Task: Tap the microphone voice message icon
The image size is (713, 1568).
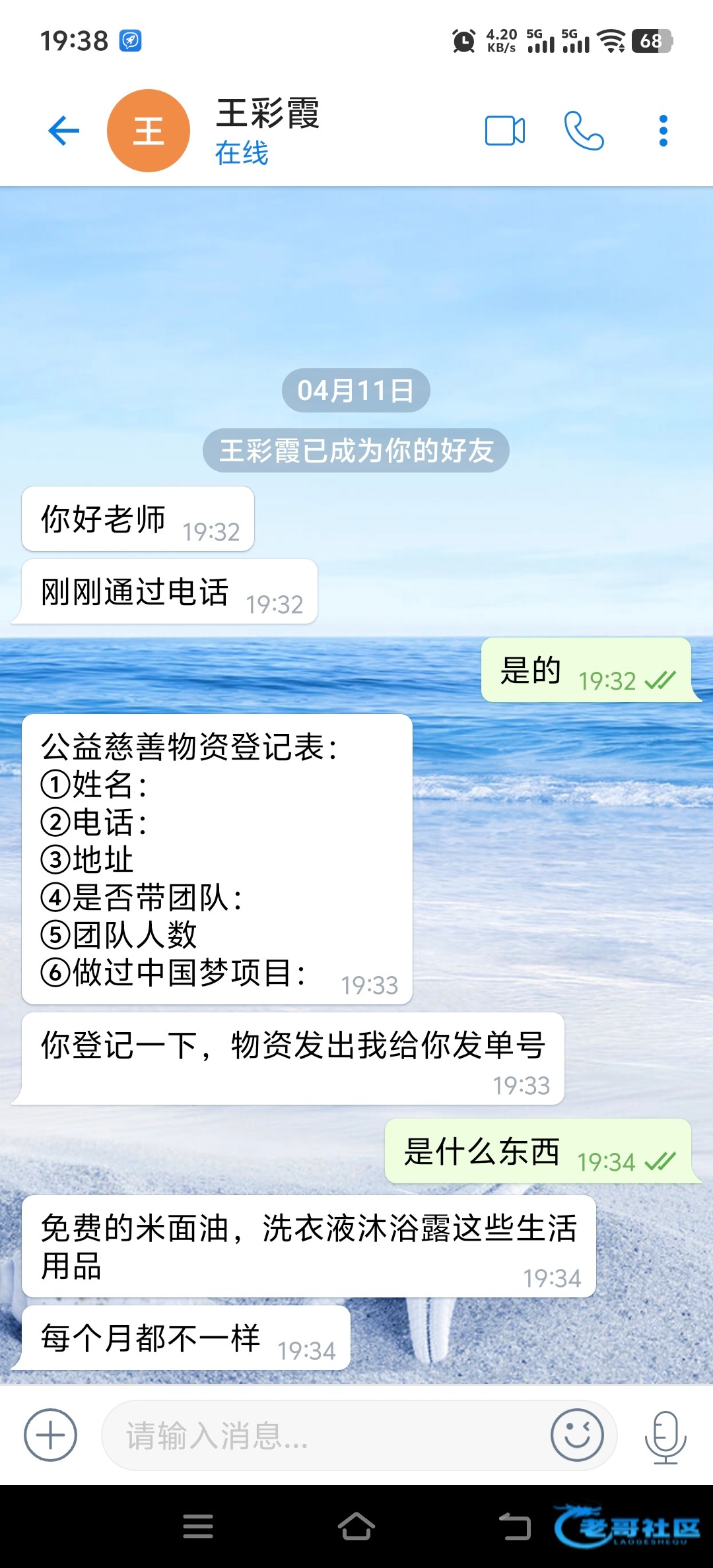Action: point(665,1435)
